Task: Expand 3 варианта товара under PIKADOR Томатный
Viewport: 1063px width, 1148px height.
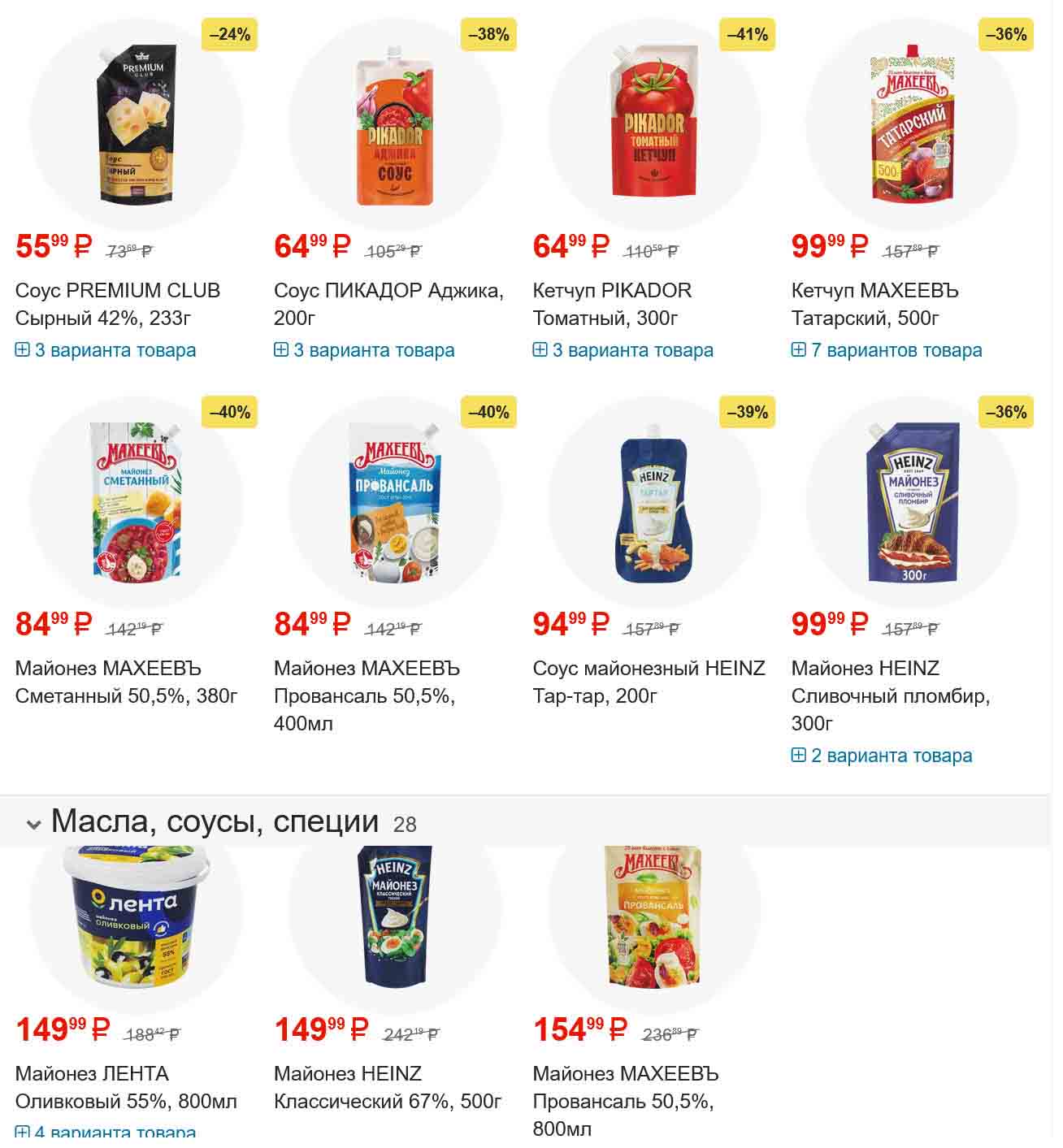Action: point(623,351)
